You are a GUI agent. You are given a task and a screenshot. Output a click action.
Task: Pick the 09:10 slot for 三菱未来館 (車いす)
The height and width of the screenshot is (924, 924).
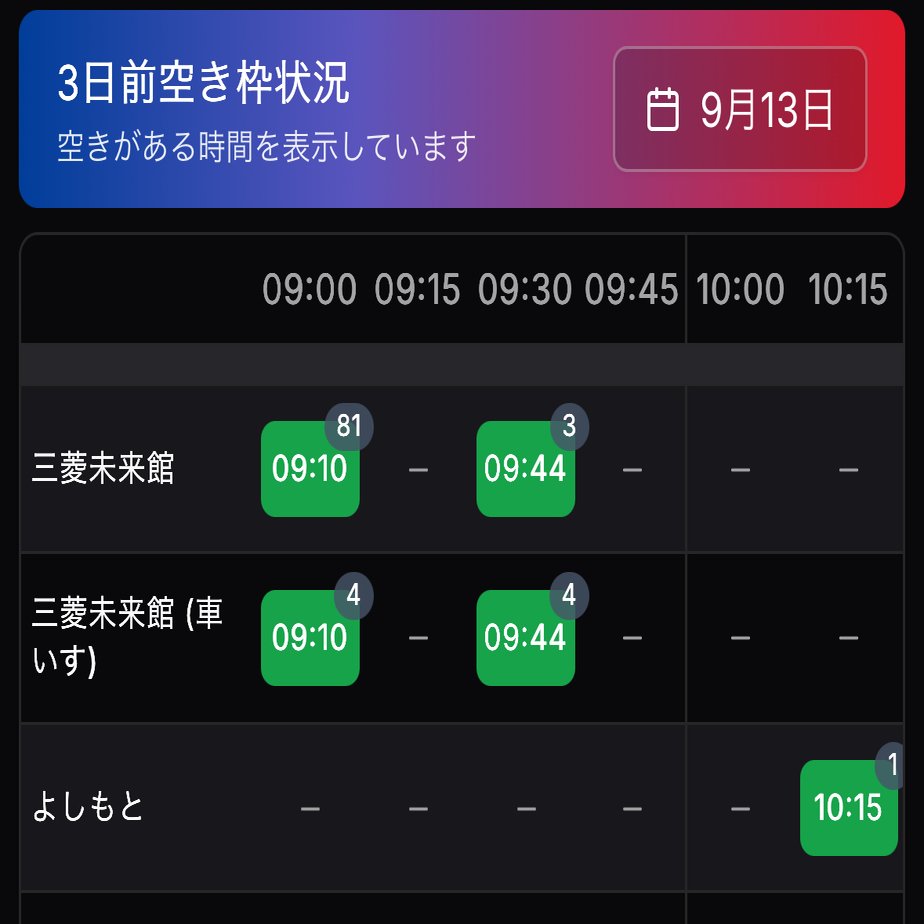pyautogui.click(x=310, y=638)
